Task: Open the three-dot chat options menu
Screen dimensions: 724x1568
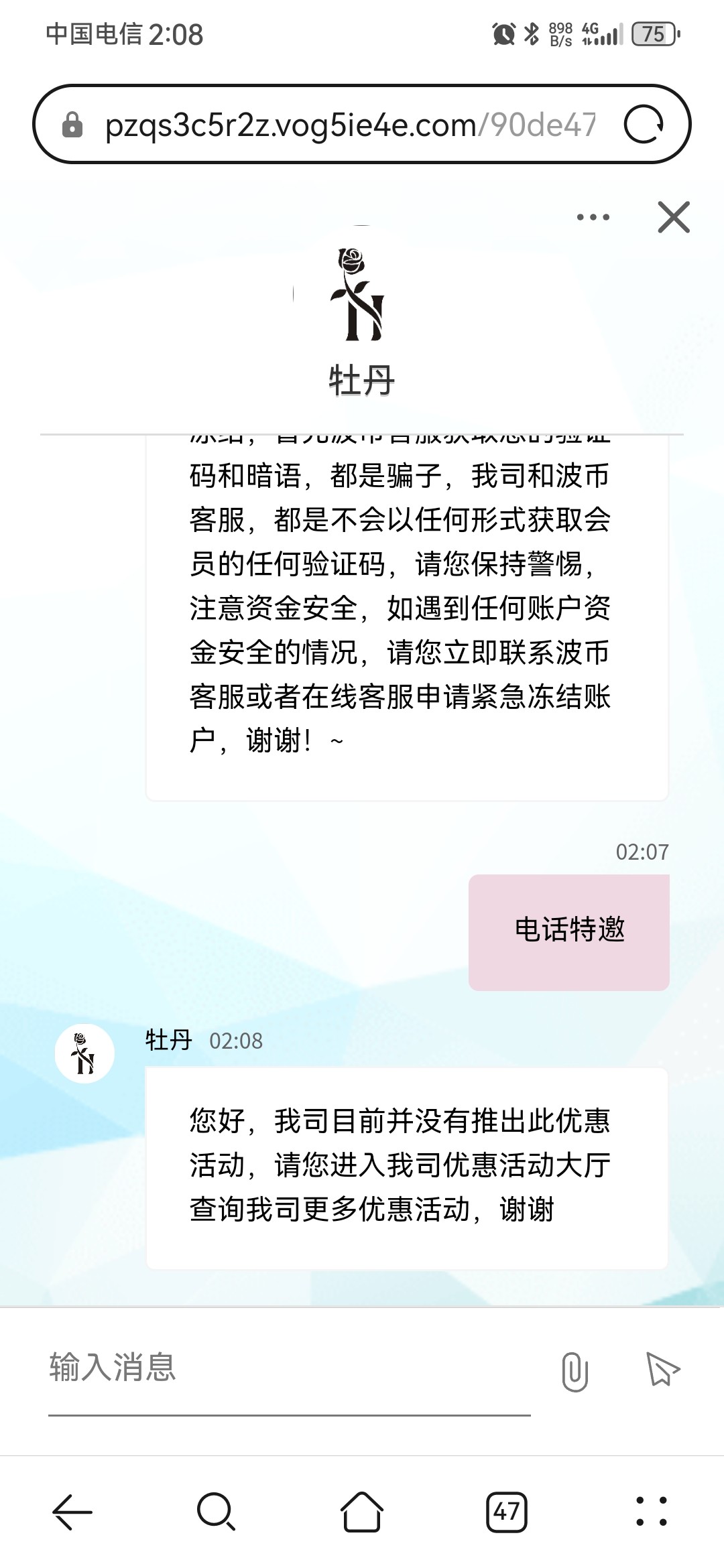Action: [x=593, y=217]
